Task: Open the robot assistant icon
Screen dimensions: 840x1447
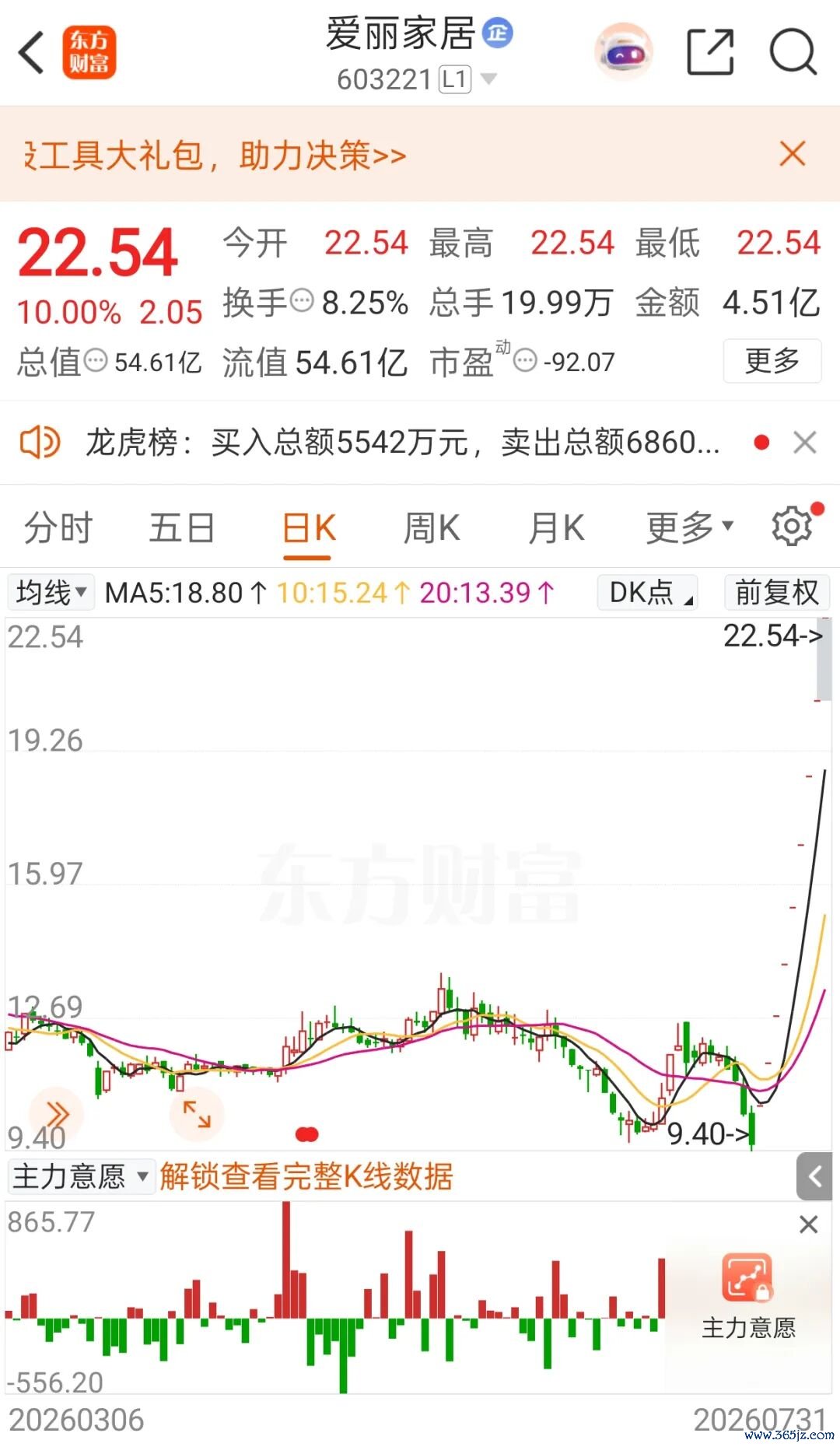Action: point(624,52)
